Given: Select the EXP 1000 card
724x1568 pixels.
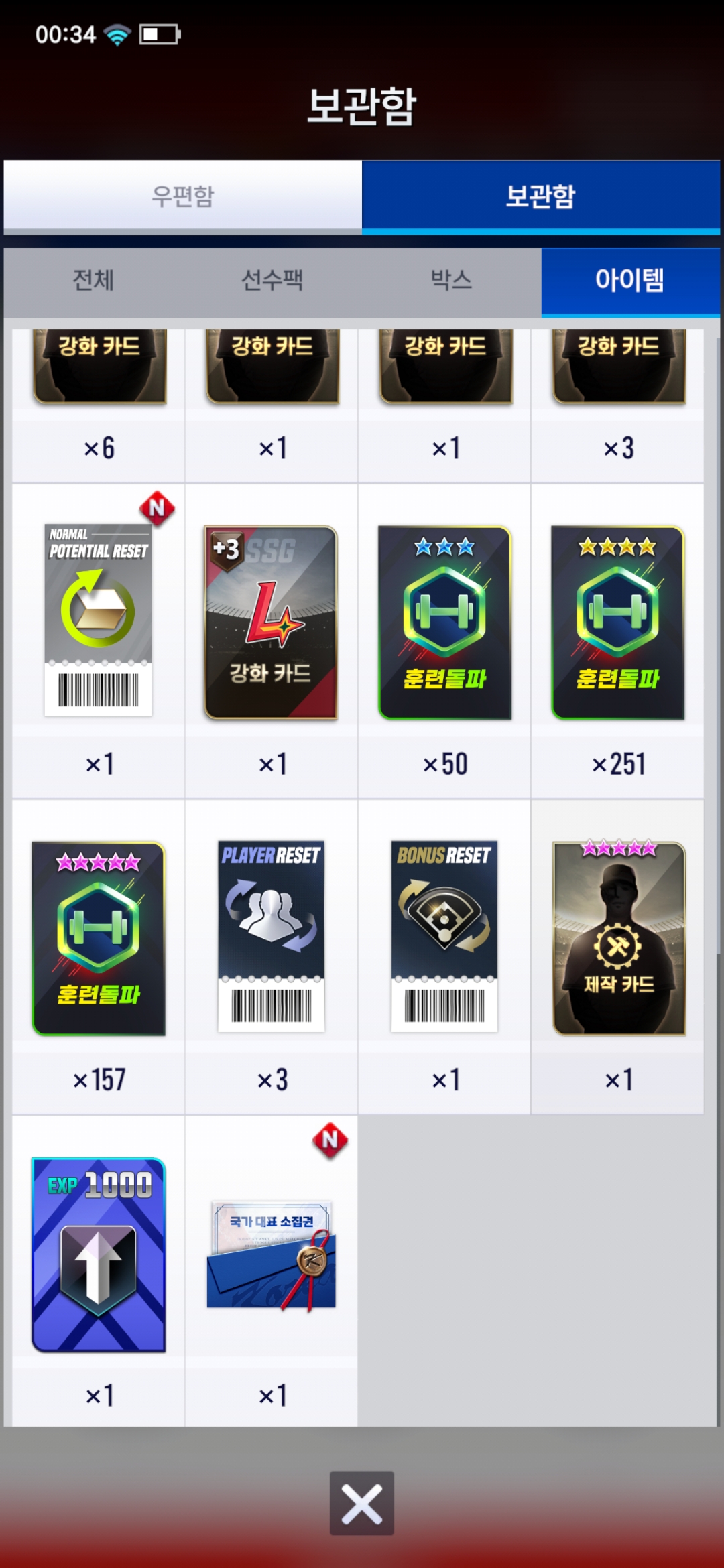Looking at the screenshot, I should coord(99,1254).
